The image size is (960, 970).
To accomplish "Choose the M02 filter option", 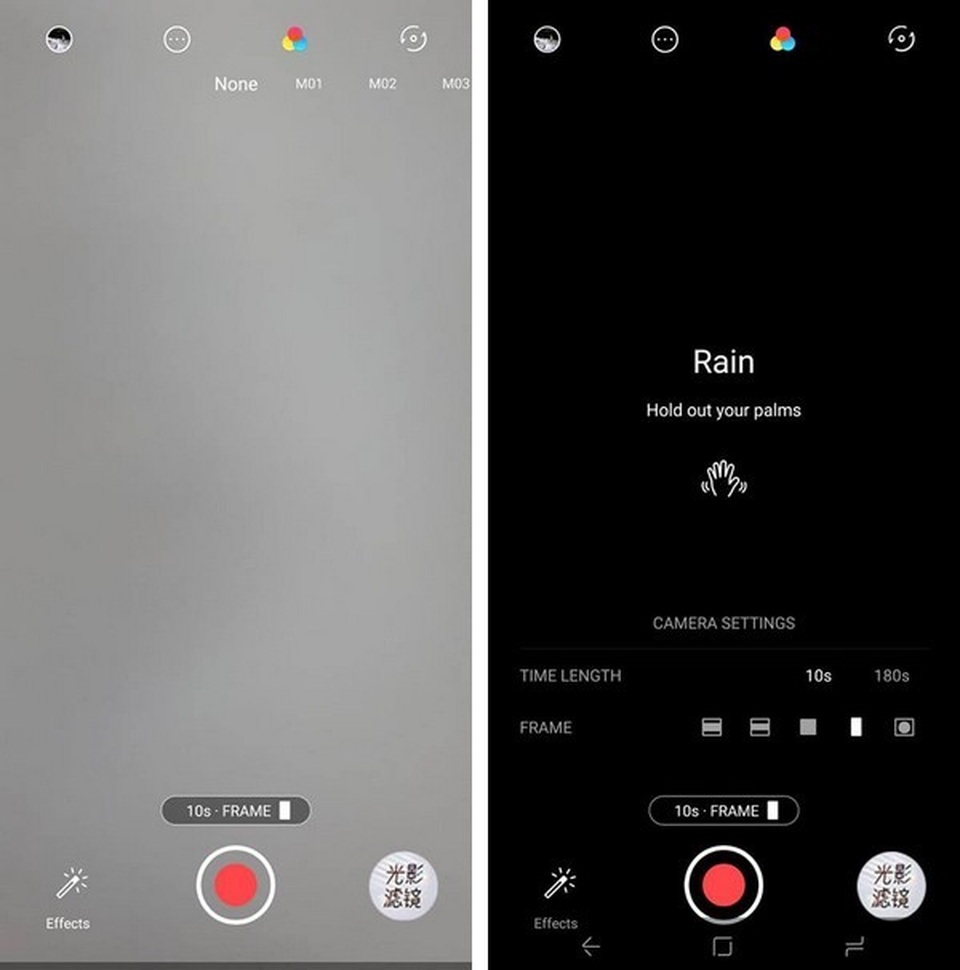I will (382, 84).
